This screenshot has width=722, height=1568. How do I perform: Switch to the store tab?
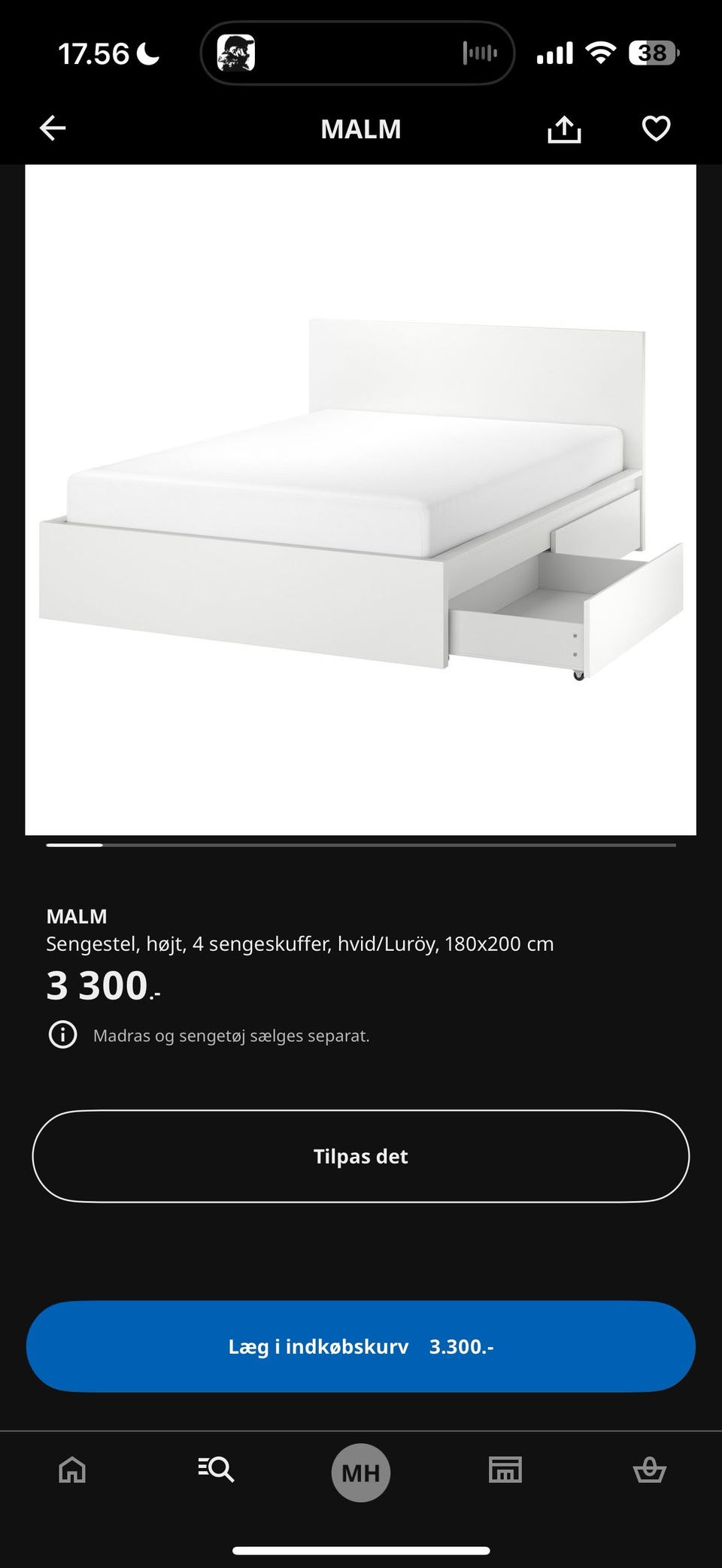click(505, 1470)
